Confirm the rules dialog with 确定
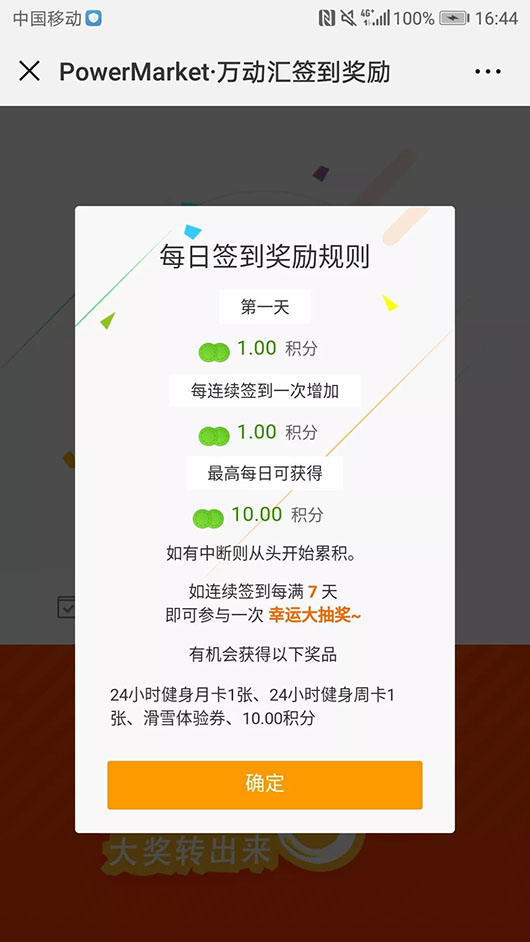Viewport: 530px width, 942px height. pyautogui.click(x=264, y=785)
